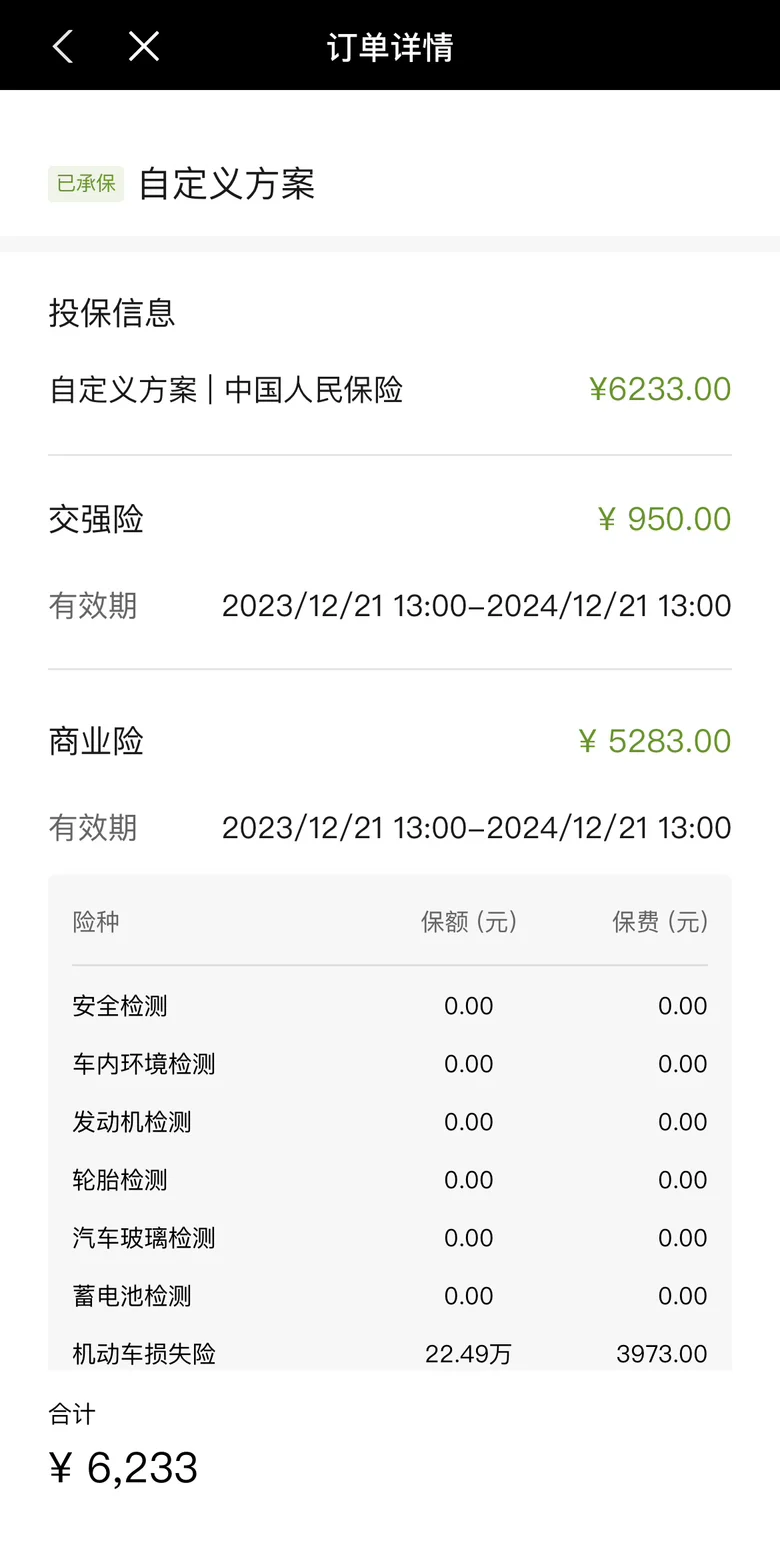Go back using the top-left arrow

63,46
